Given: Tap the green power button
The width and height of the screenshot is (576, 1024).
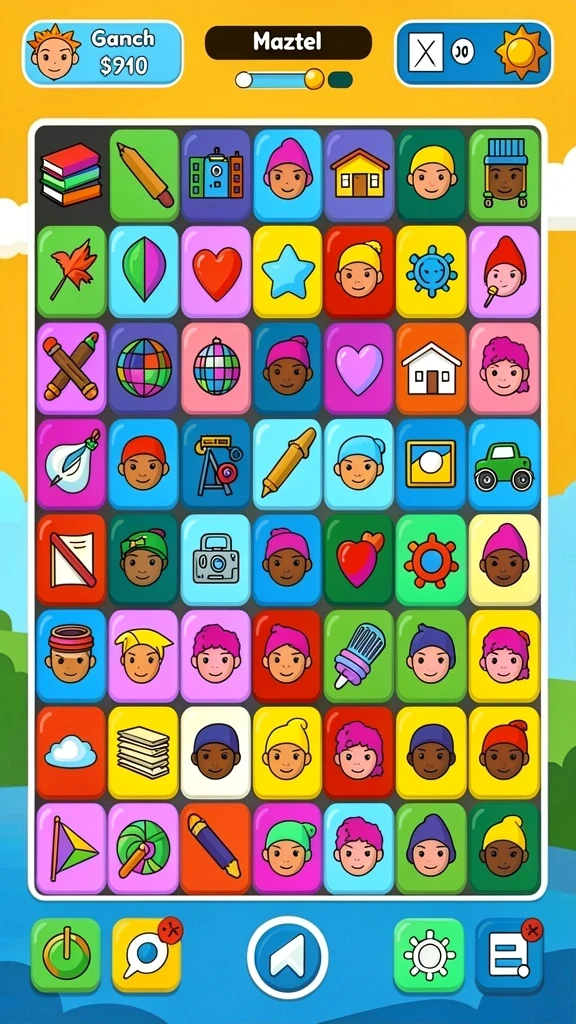Looking at the screenshot, I should pyautogui.click(x=66, y=955).
